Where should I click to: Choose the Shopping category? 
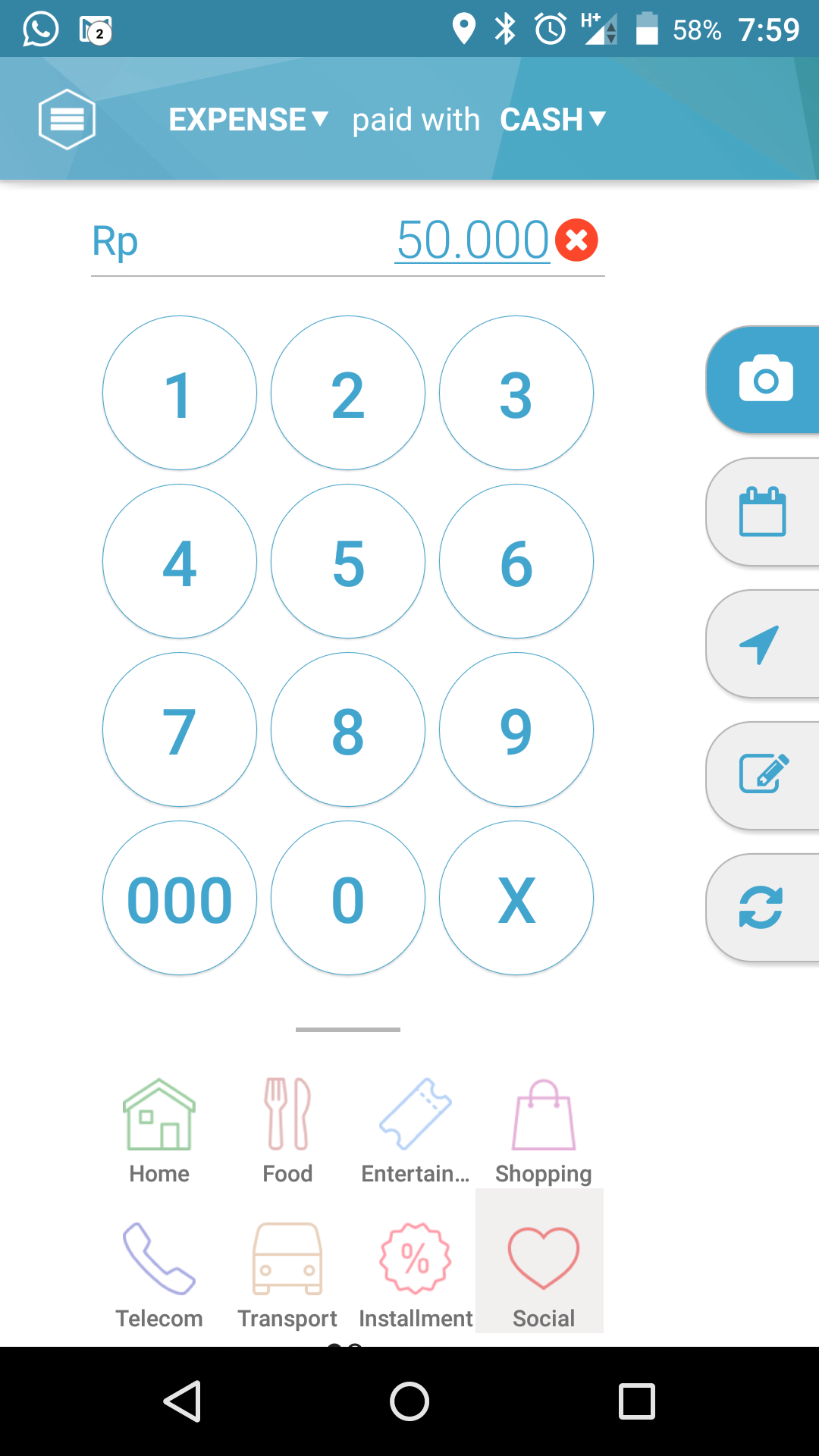pos(543,1131)
